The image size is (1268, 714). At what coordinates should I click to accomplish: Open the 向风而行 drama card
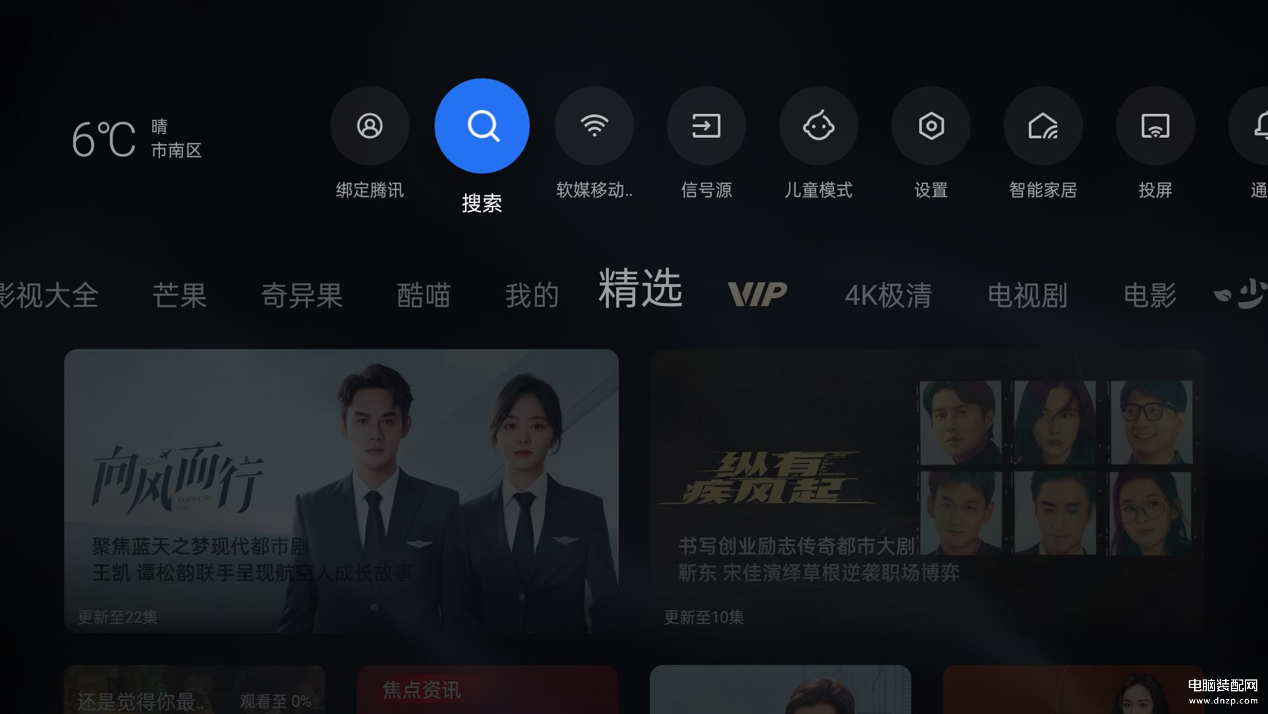(341, 490)
